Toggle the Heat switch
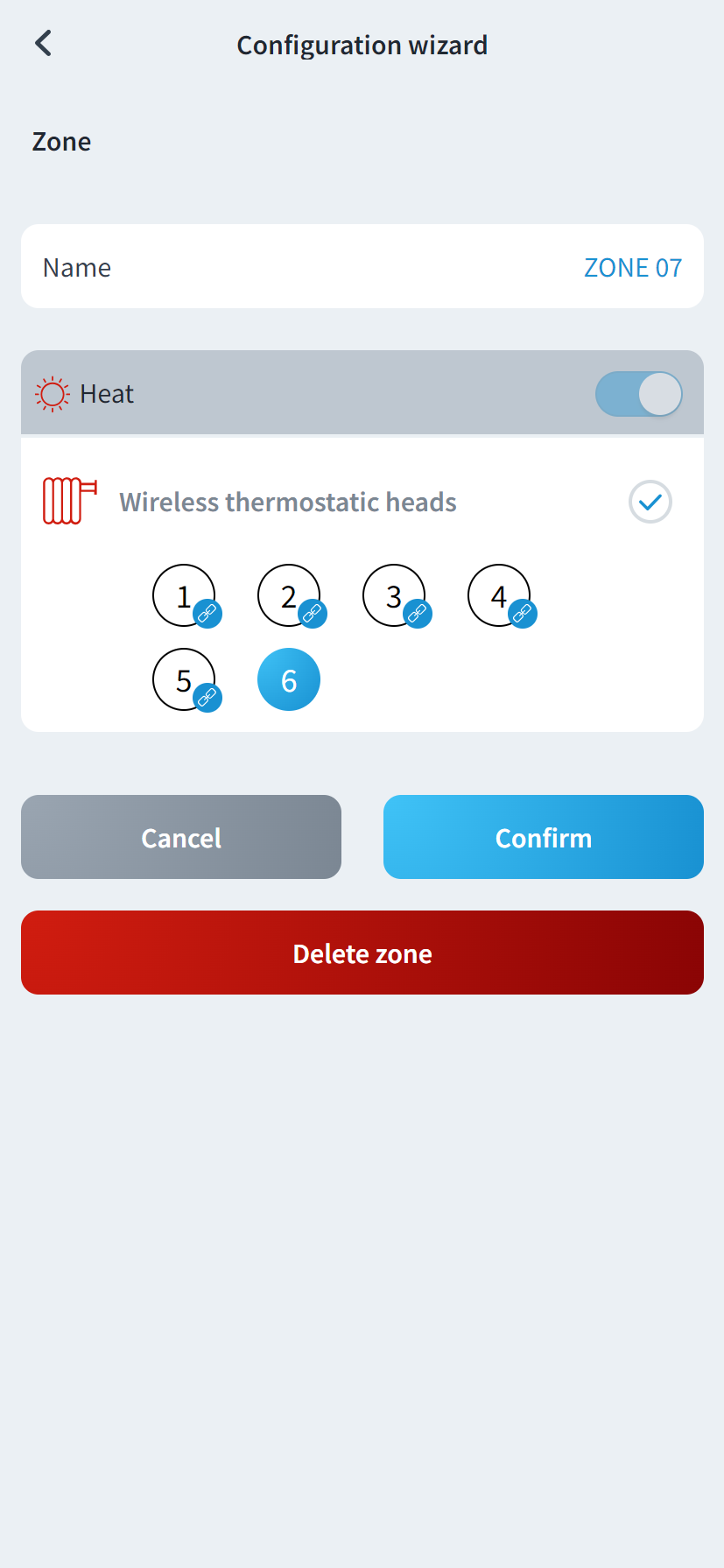 coord(638,394)
